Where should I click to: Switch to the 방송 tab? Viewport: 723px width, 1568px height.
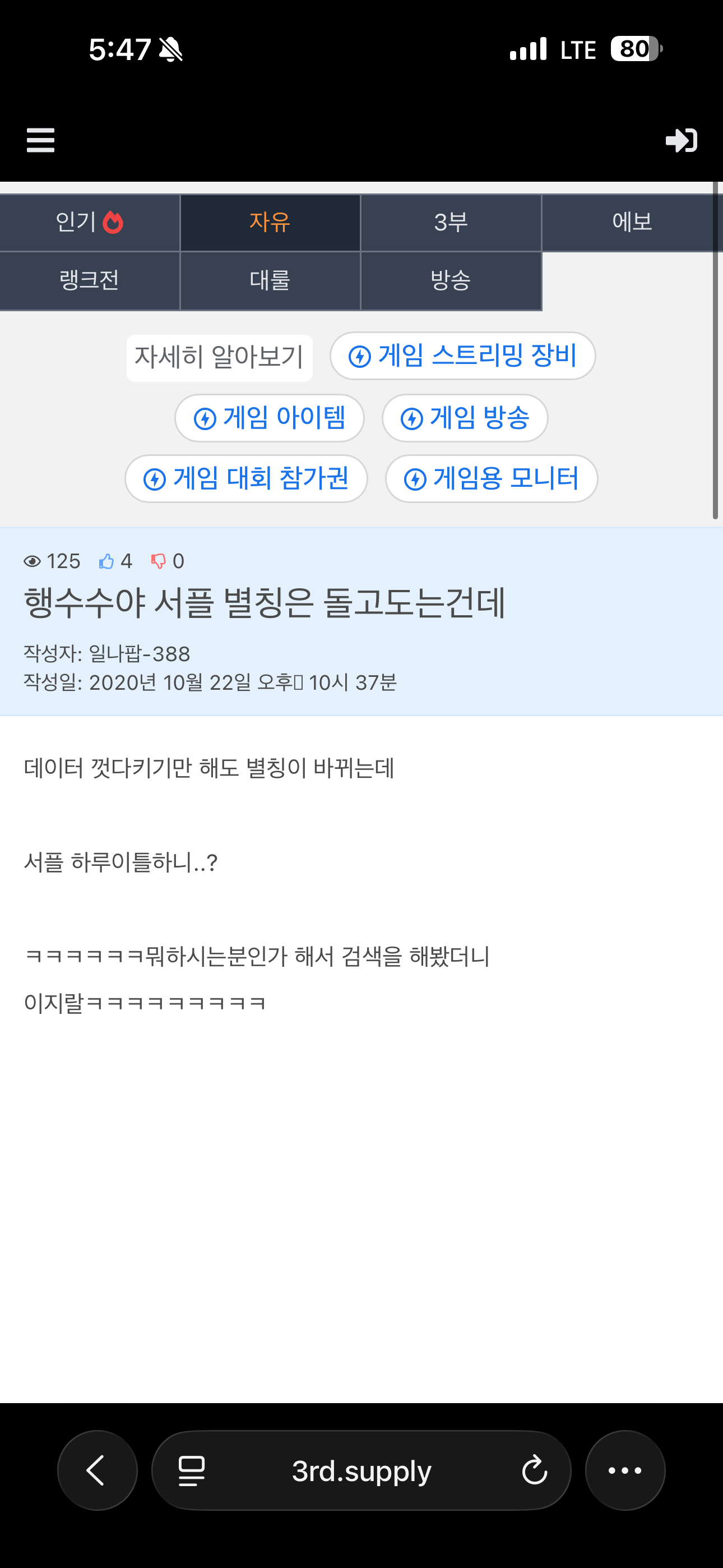(451, 280)
